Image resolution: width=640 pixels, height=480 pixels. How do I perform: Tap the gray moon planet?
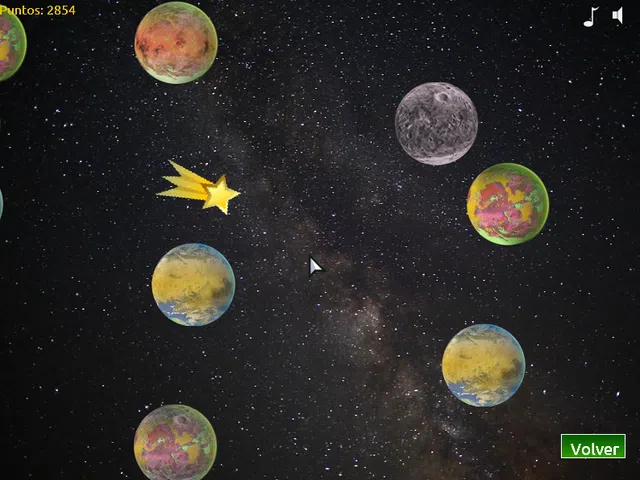pyautogui.click(x=436, y=123)
